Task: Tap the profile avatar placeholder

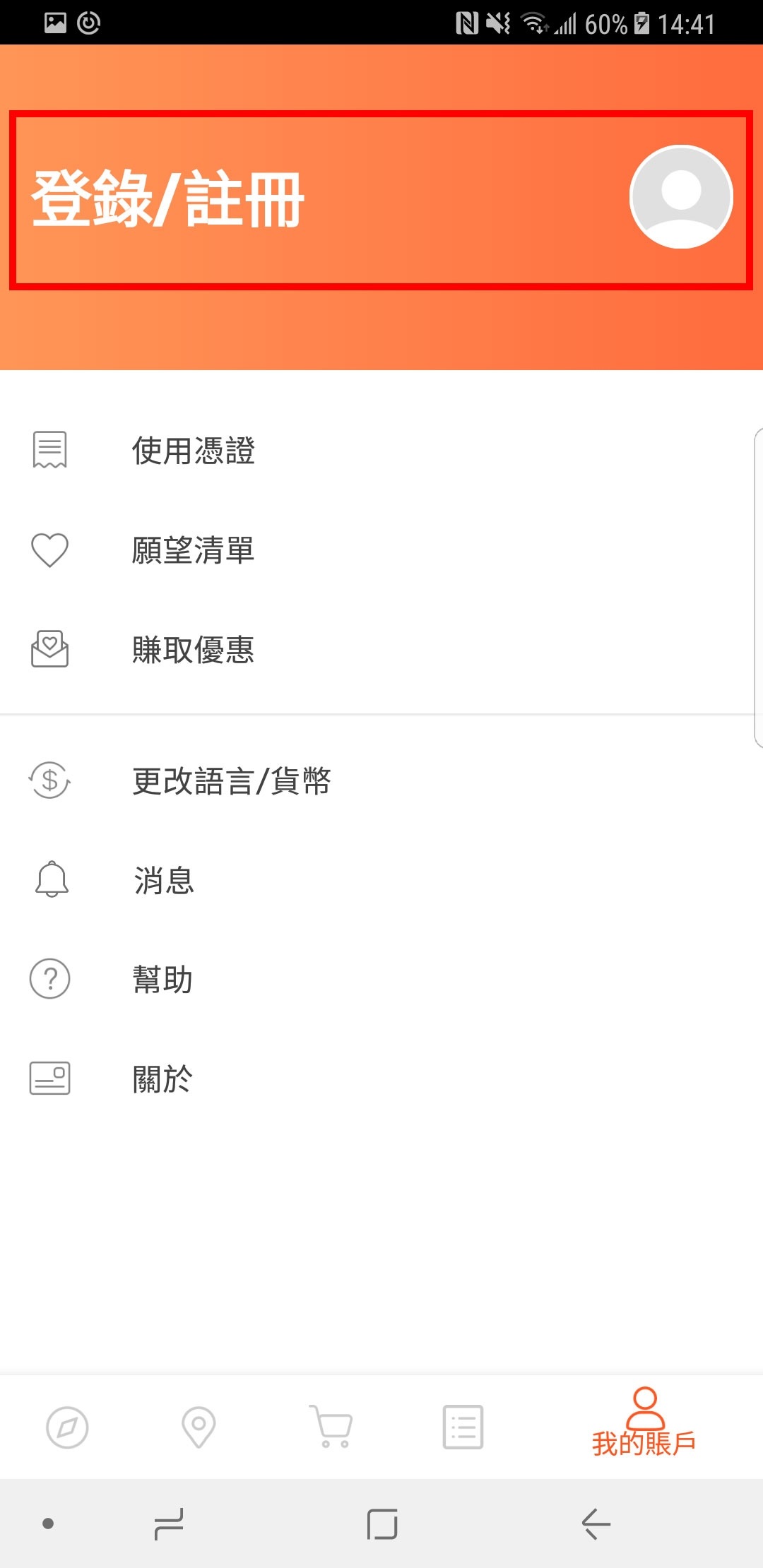Action: [681, 197]
